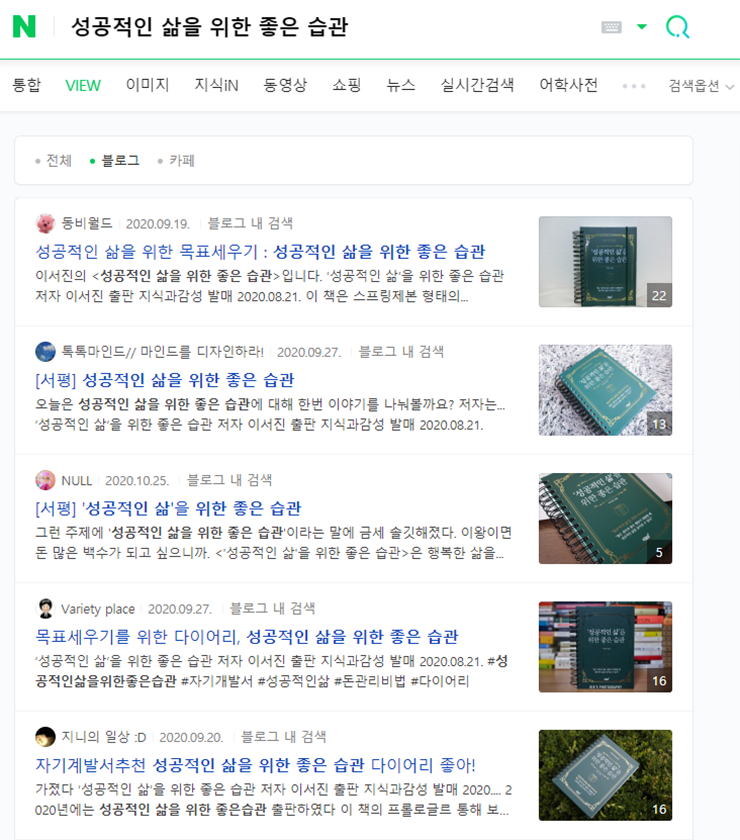Open 톡톡마인드's 서평 post title
Image resolution: width=740 pixels, height=840 pixels.
click(165, 380)
